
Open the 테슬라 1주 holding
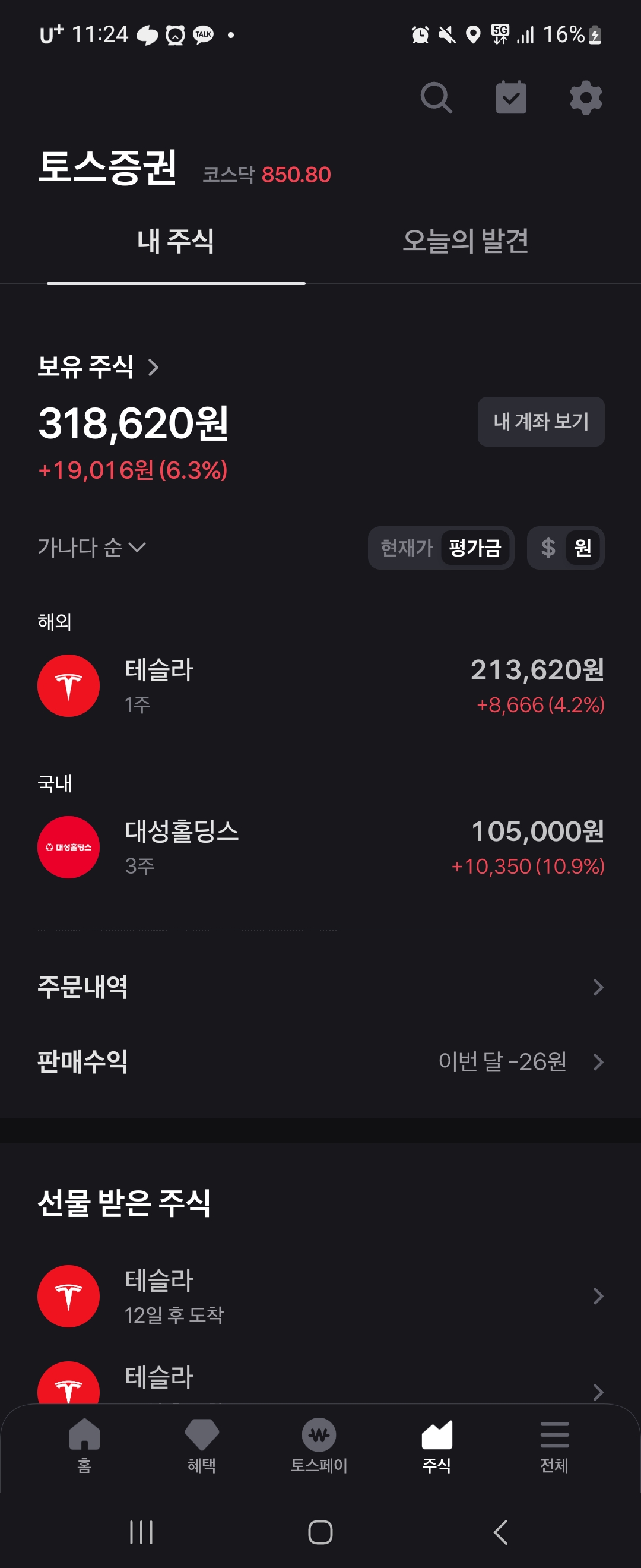pos(320,685)
